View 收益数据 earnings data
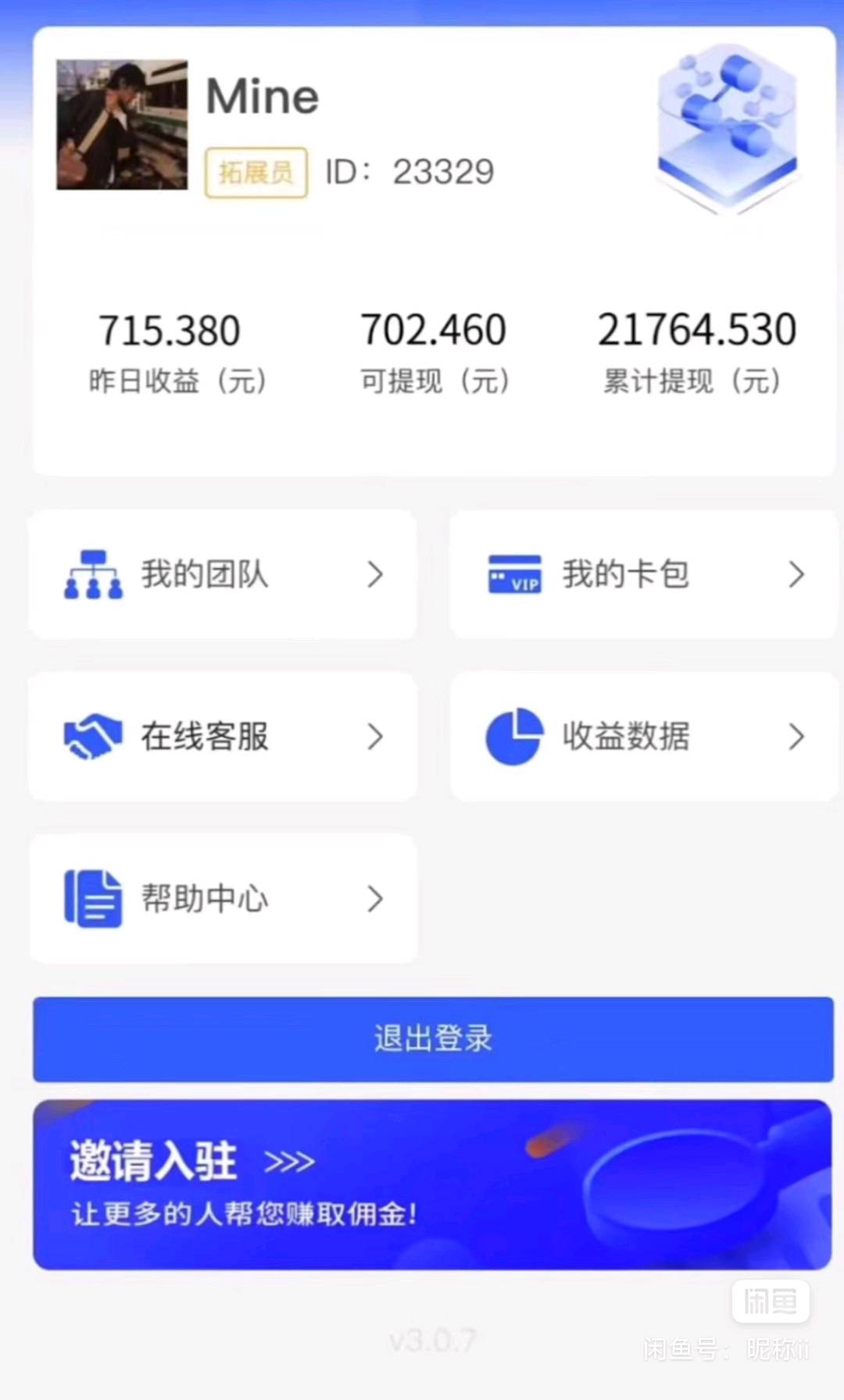 tap(643, 737)
